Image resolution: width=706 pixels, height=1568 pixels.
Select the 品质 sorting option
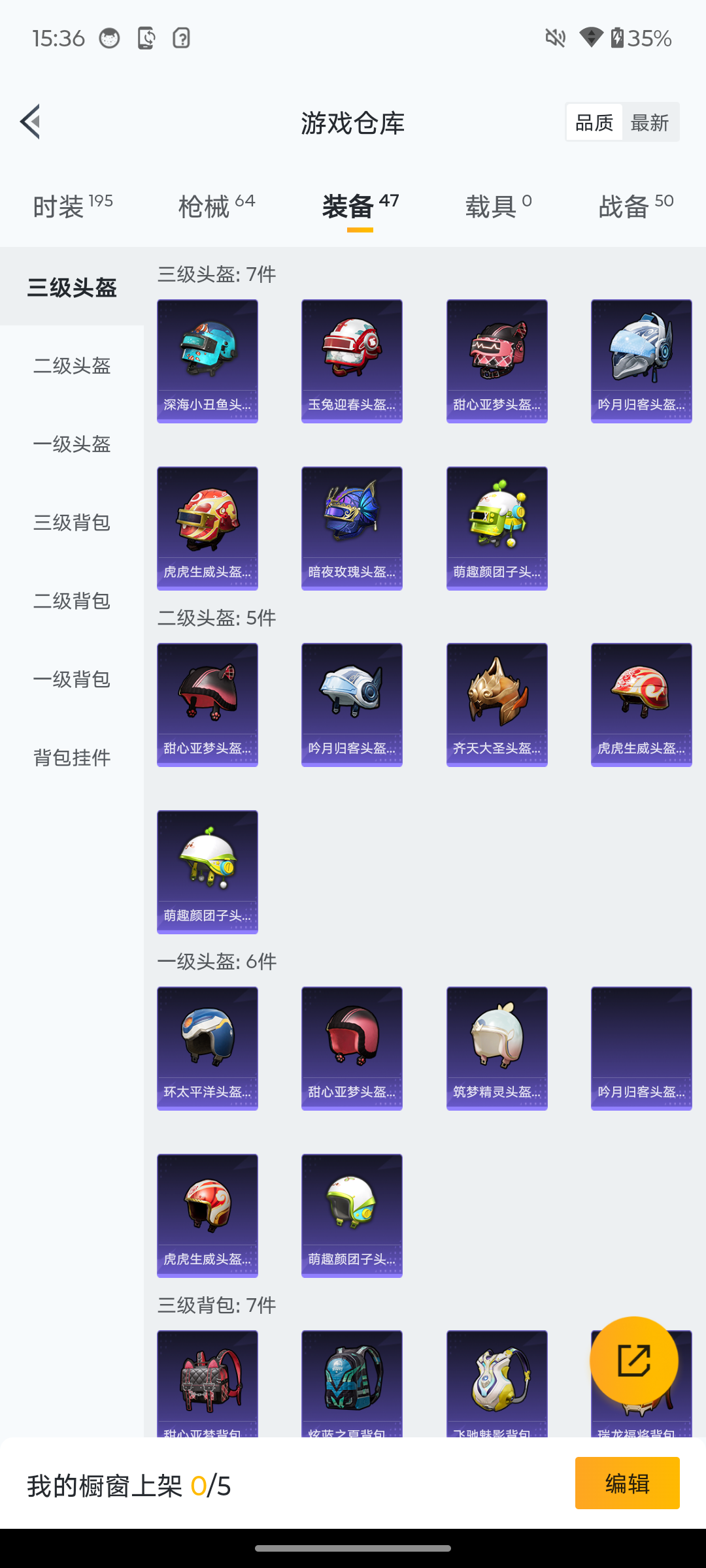coord(594,122)
